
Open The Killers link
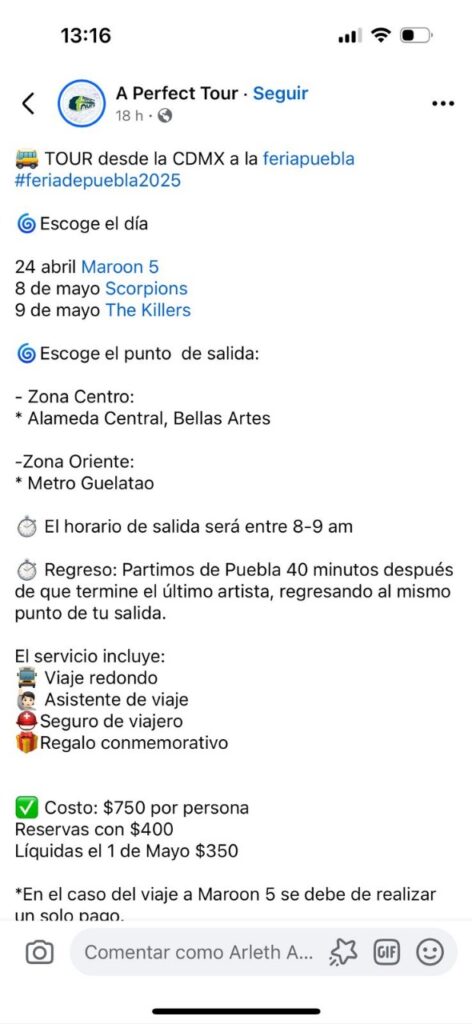point(148,310)
